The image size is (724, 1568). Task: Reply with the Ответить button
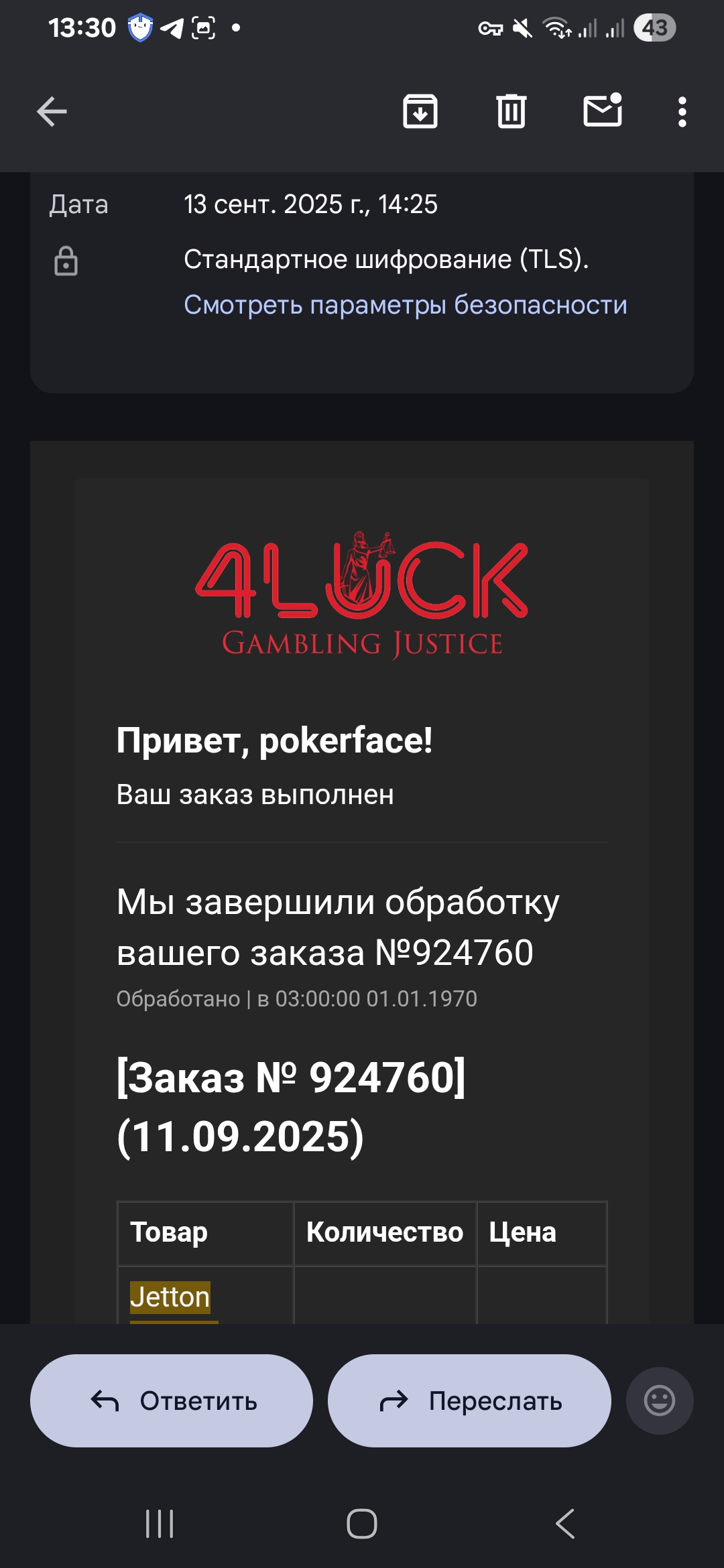coord(172,1400)
